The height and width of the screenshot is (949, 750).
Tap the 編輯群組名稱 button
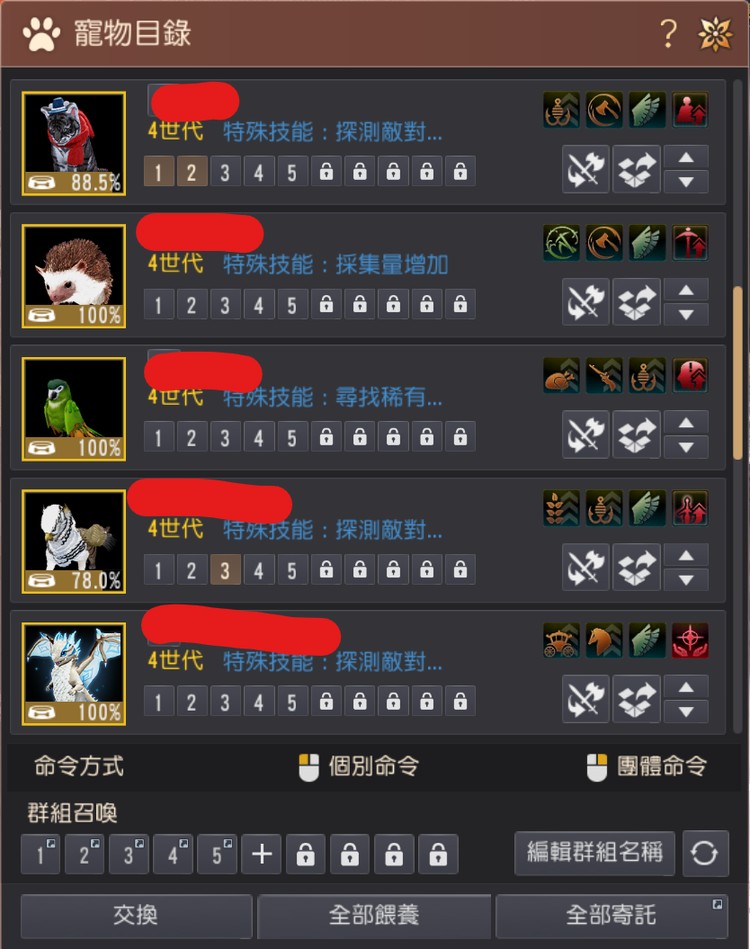click(x=594, y=853)
